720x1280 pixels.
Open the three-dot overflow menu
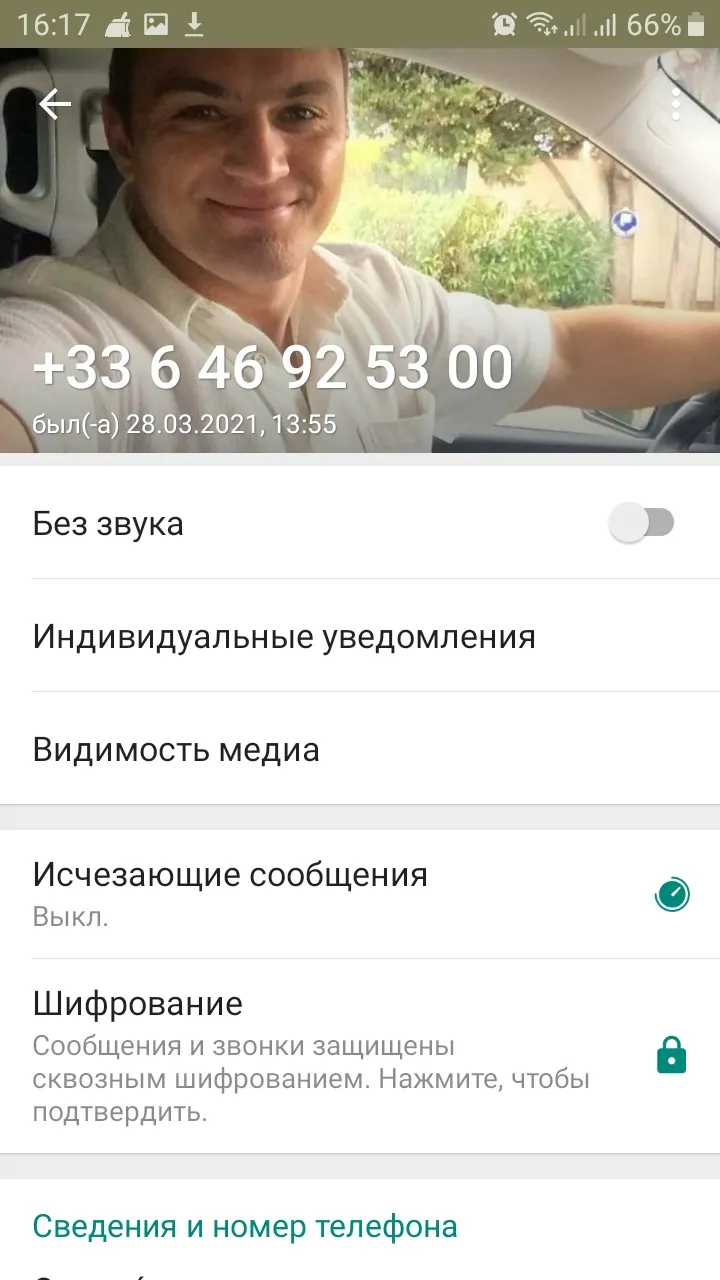(676, 104)
